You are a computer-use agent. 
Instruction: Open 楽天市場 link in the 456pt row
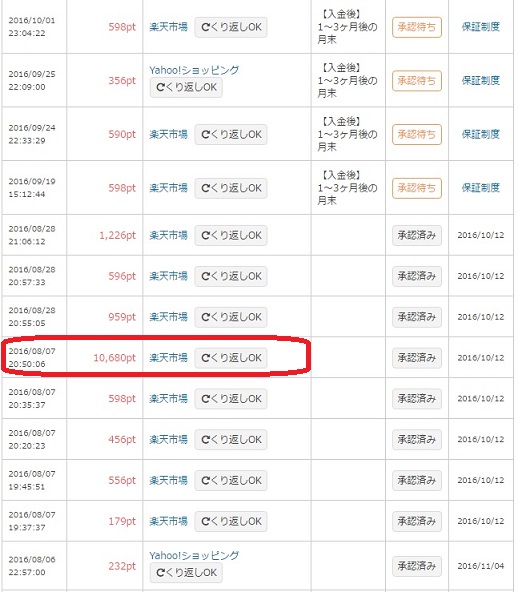tap(168, 439)
